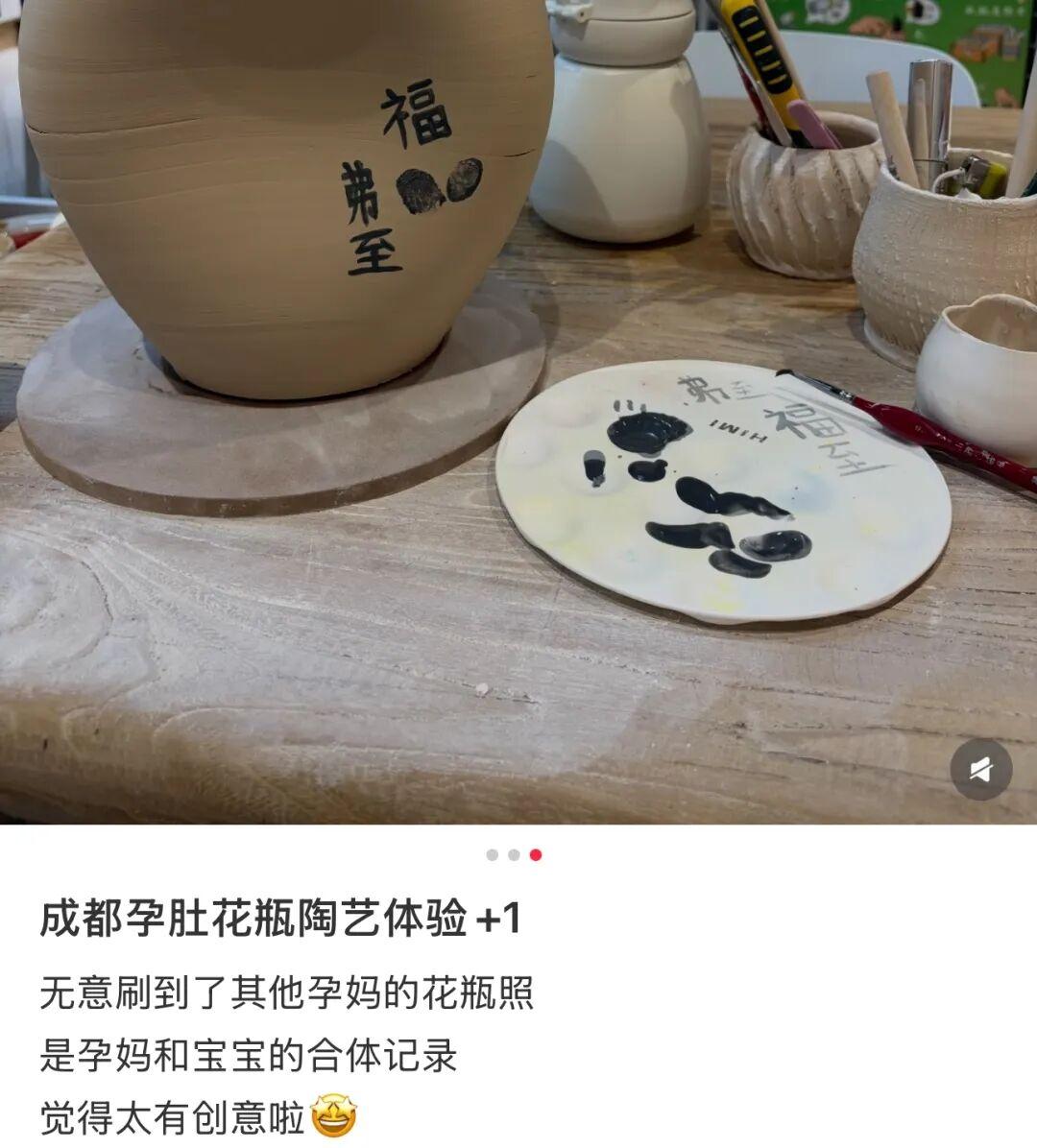Screen dimensions: 1037x1148
Task: Open the pottery vase photo full screen
Action: coord(518,413)
